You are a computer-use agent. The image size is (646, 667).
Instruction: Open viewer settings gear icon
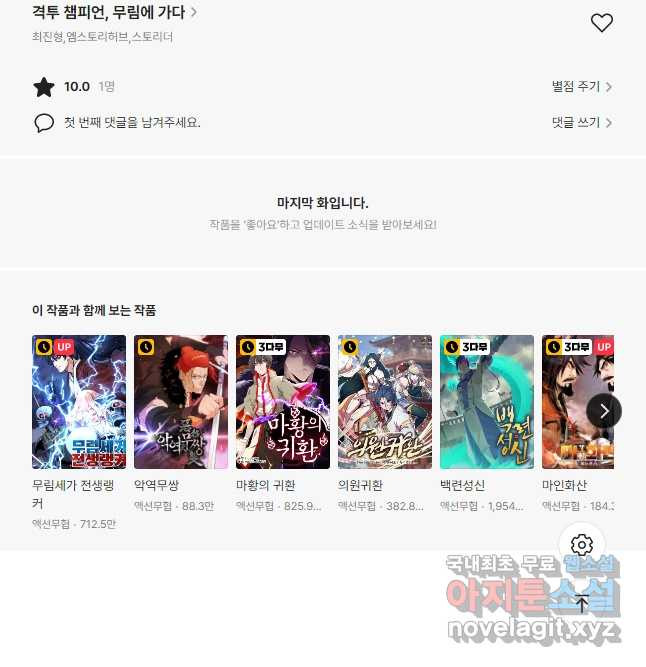[582, 545]
